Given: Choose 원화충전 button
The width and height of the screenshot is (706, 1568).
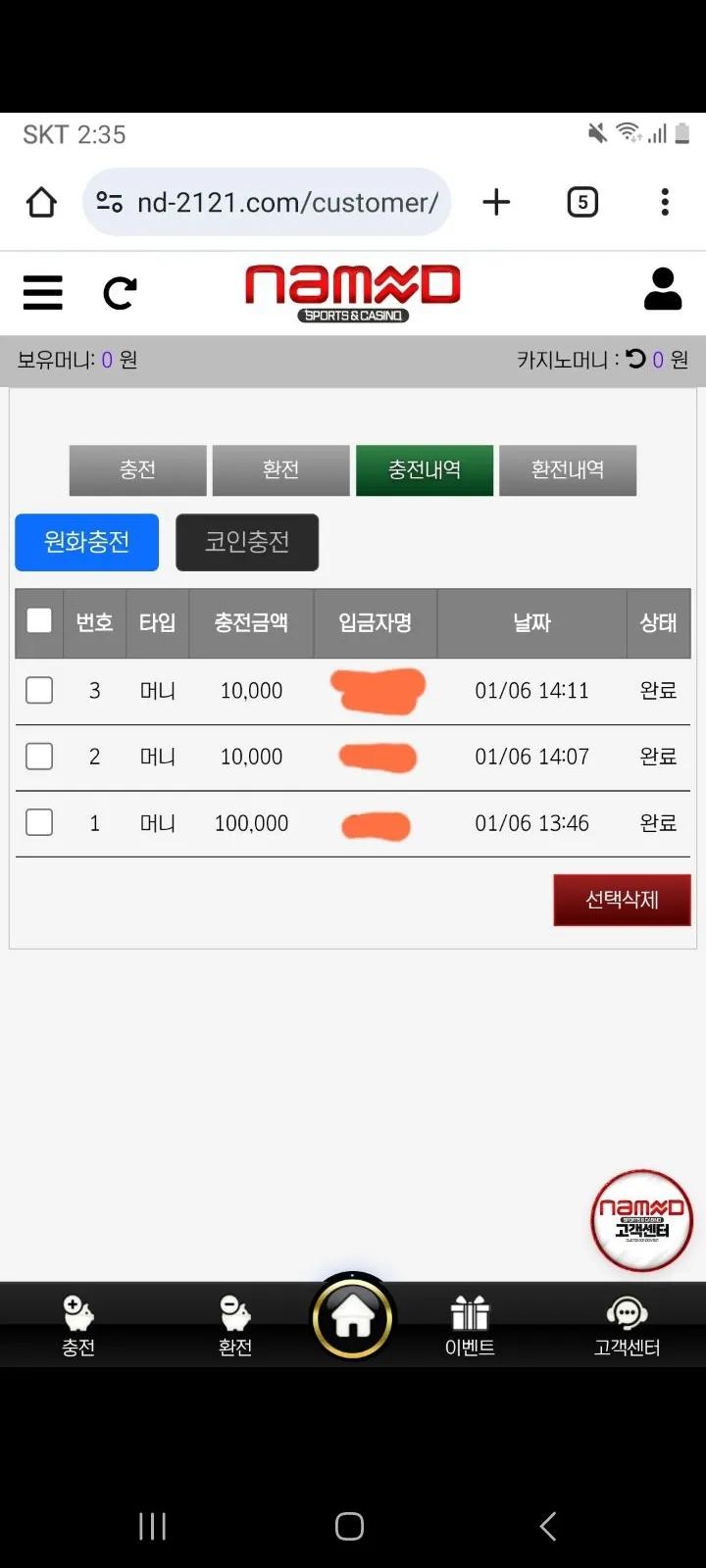Looking at the screenshot, I should click(86, 542).
